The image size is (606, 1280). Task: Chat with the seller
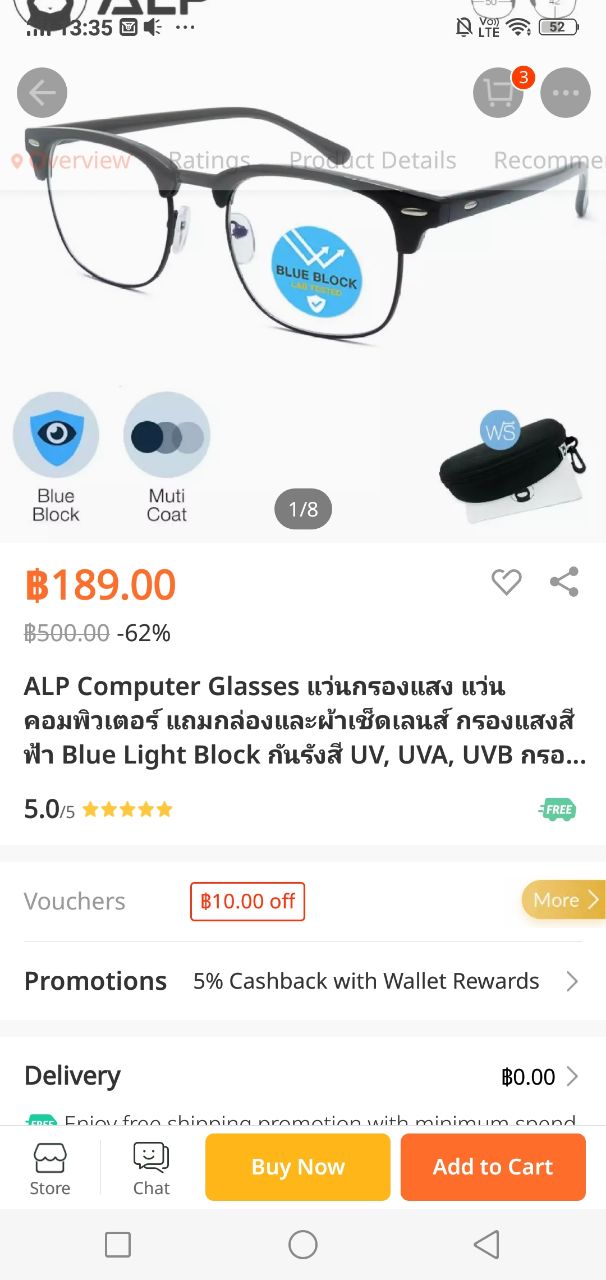pos(151,1168)
